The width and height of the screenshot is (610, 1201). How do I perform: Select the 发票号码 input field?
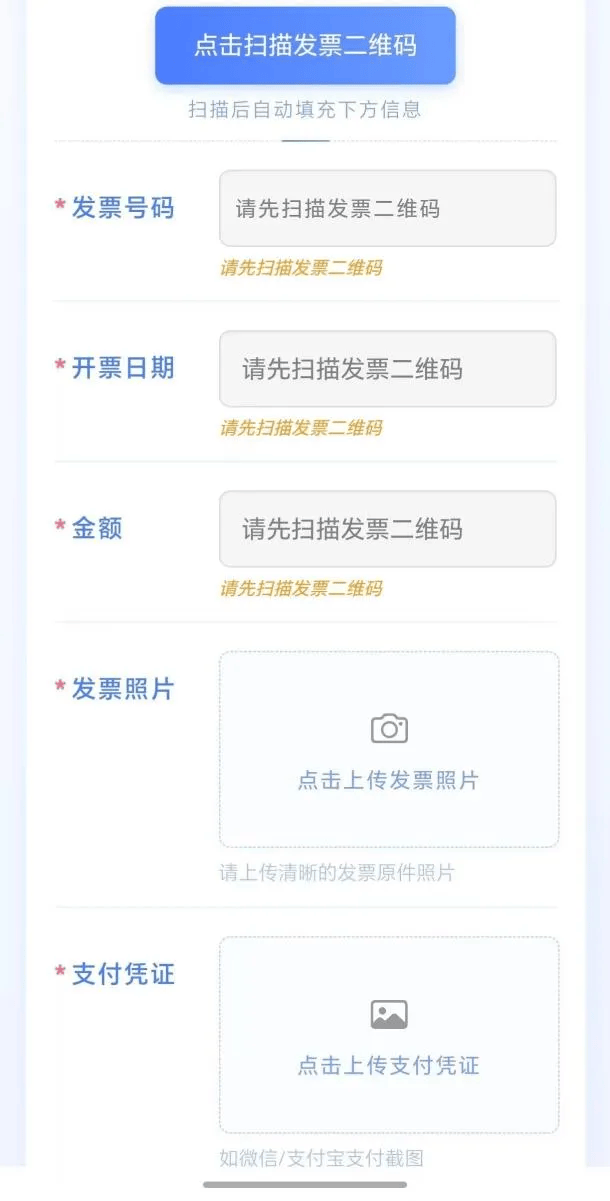(387, 208)
